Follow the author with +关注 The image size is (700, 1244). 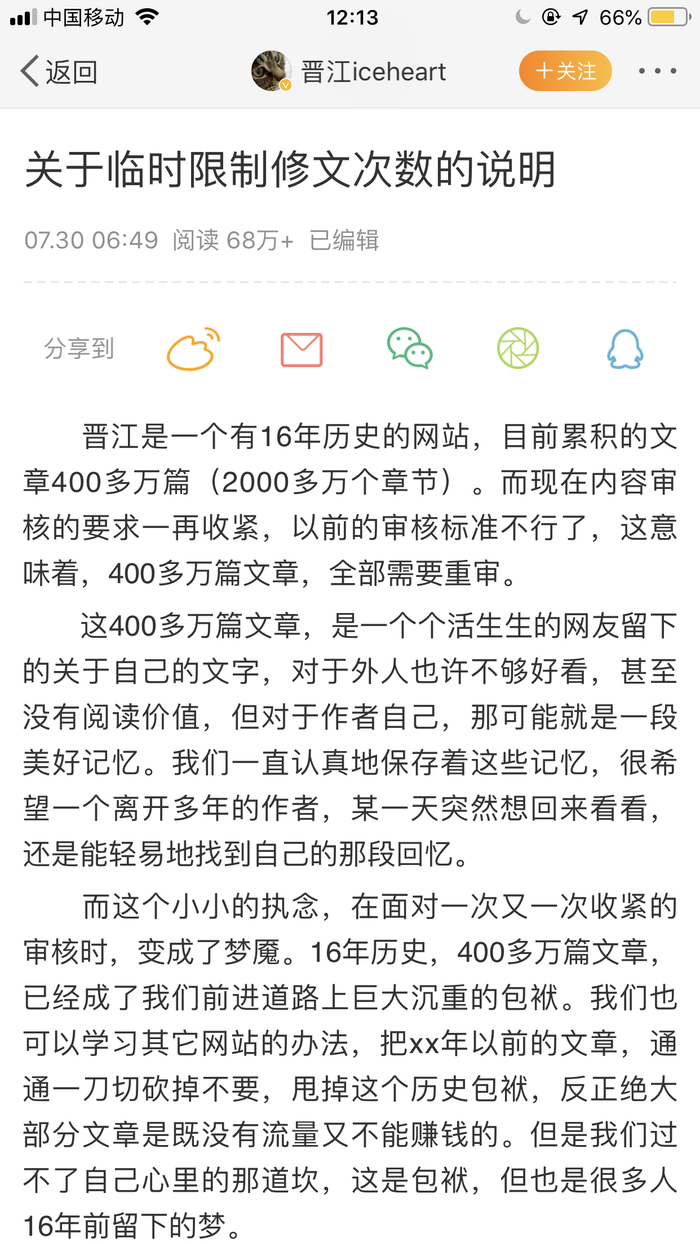[565, 71]
